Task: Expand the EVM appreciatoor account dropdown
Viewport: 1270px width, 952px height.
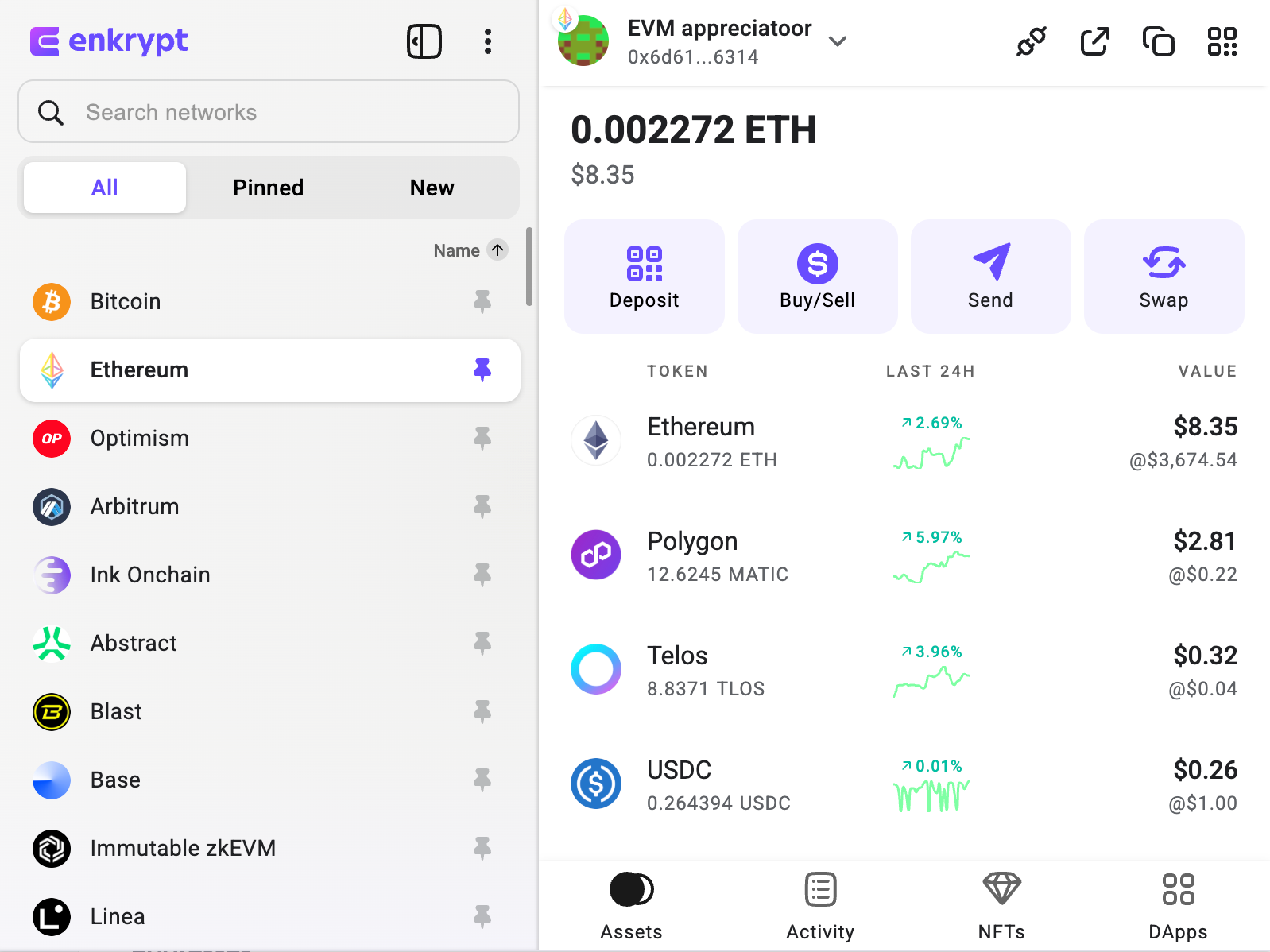Action: coord(837,41)
